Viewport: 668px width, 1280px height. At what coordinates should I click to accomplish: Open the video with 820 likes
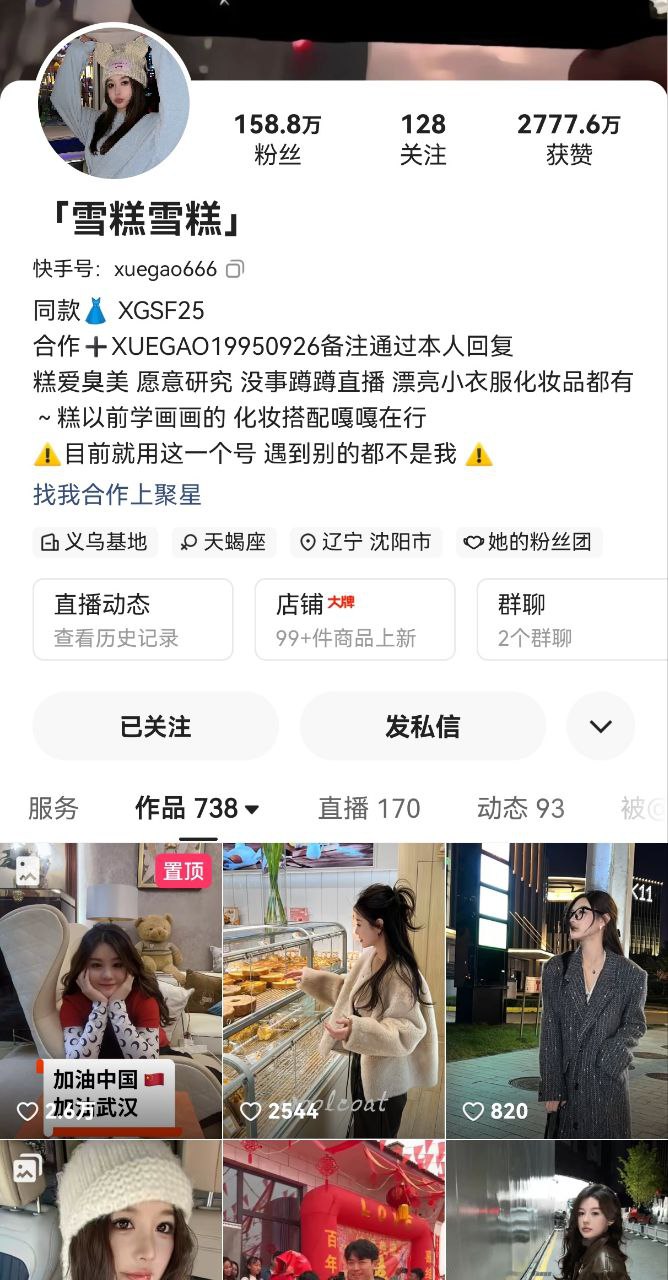tap(556, 990)
